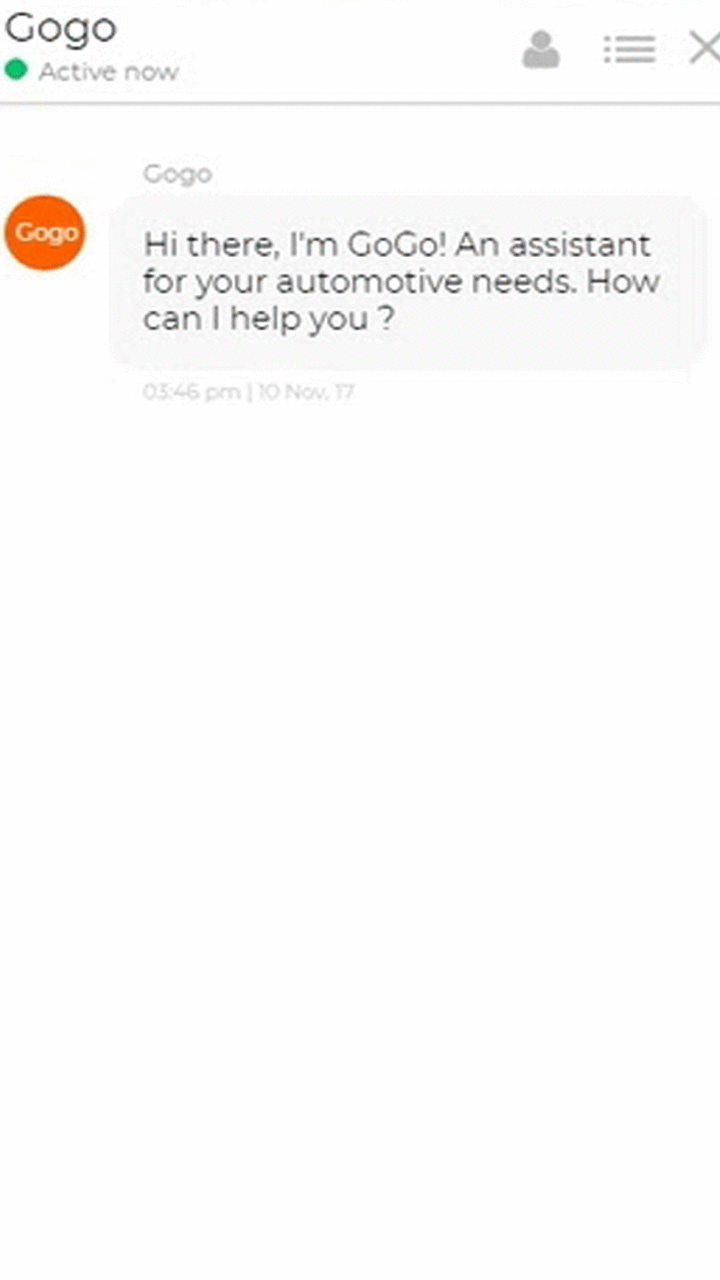Open the list menu icon
Screen dimensions: 720x1280
(x=629, y=49)
